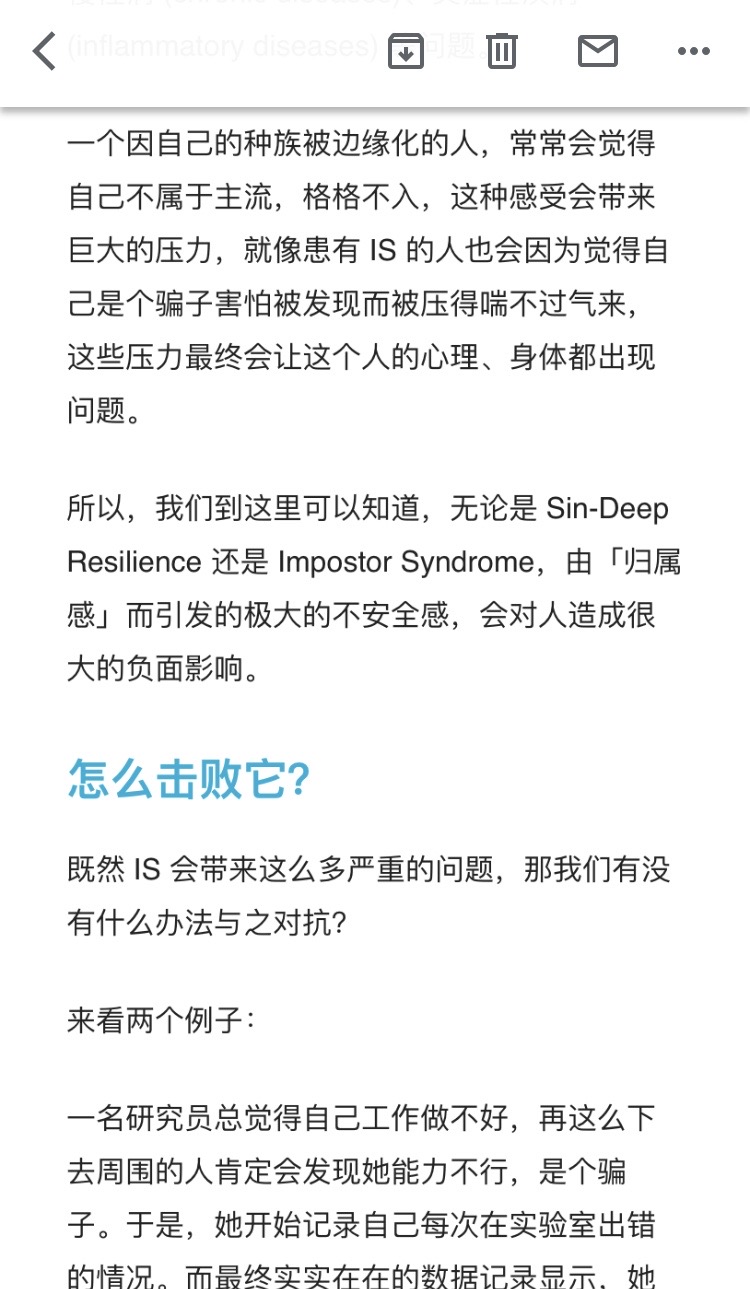Archive this email
The width and height of the screenshot is (750, 1289).
(x=405, y=51)
